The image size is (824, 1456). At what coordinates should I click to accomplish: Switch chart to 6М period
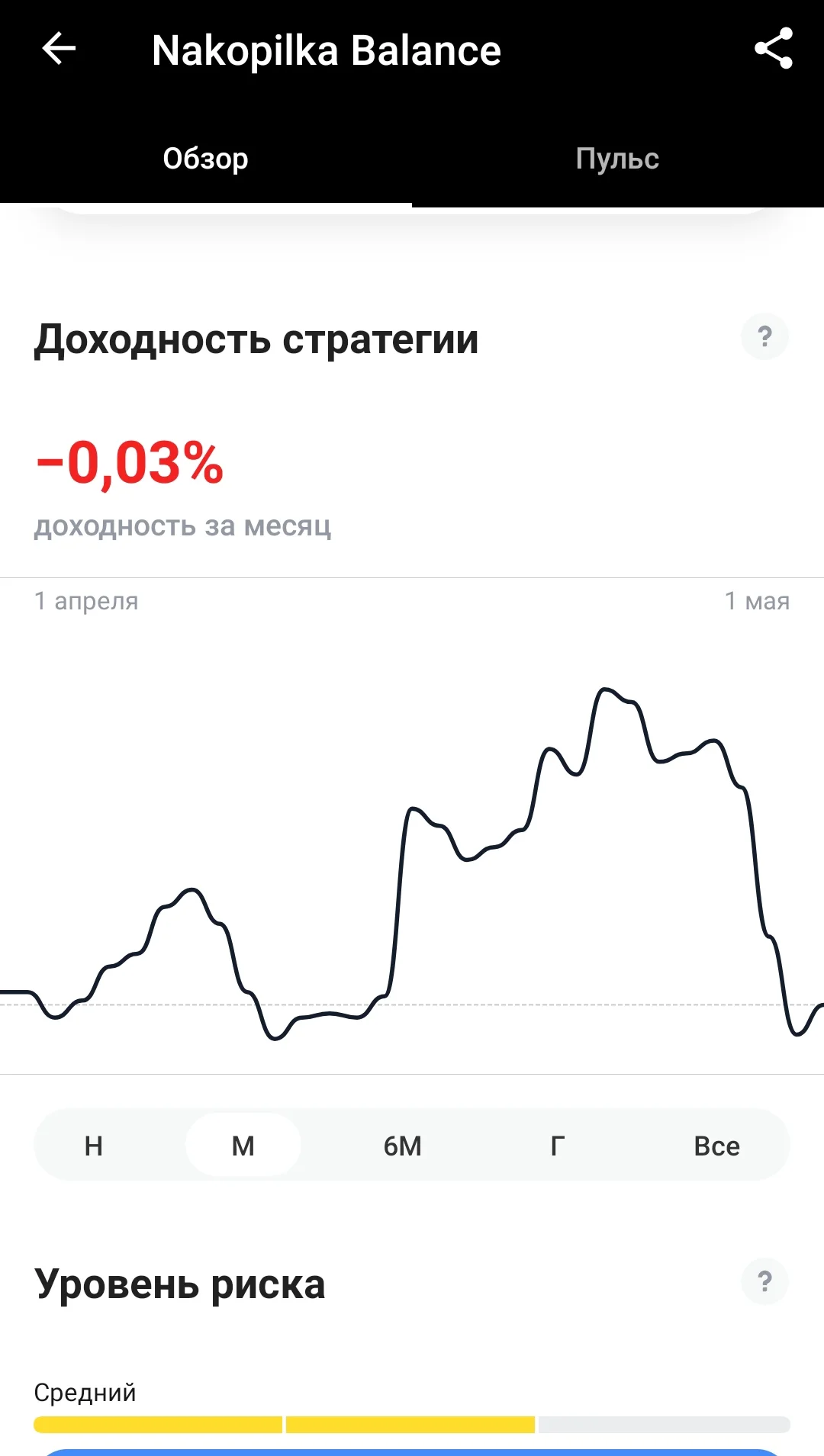point(402,1146)
